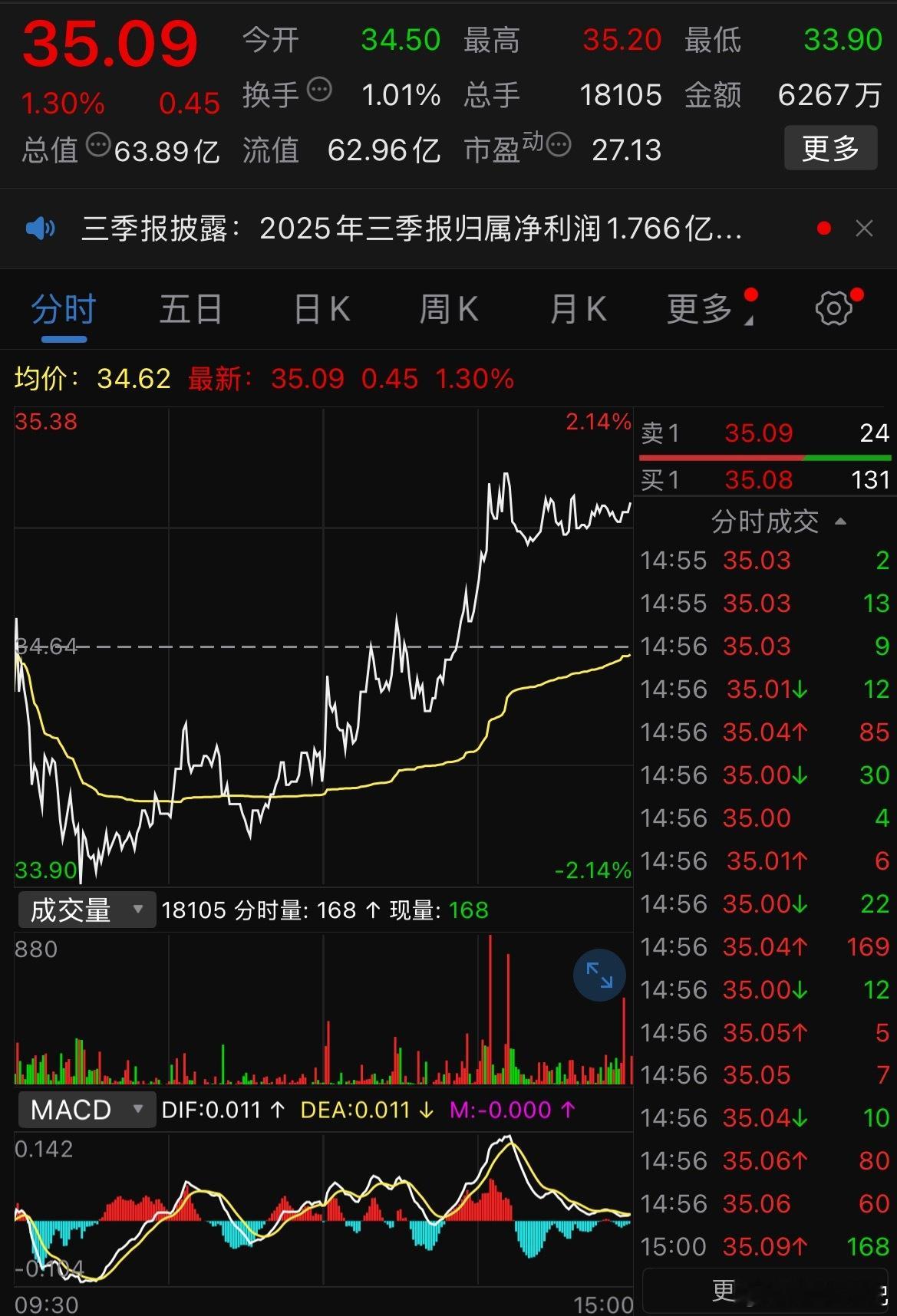This screenshot has width=897, height=1316.
Task: Open chart settings via the gear icon
Action: pyautogui.click(x=835, y=309)
